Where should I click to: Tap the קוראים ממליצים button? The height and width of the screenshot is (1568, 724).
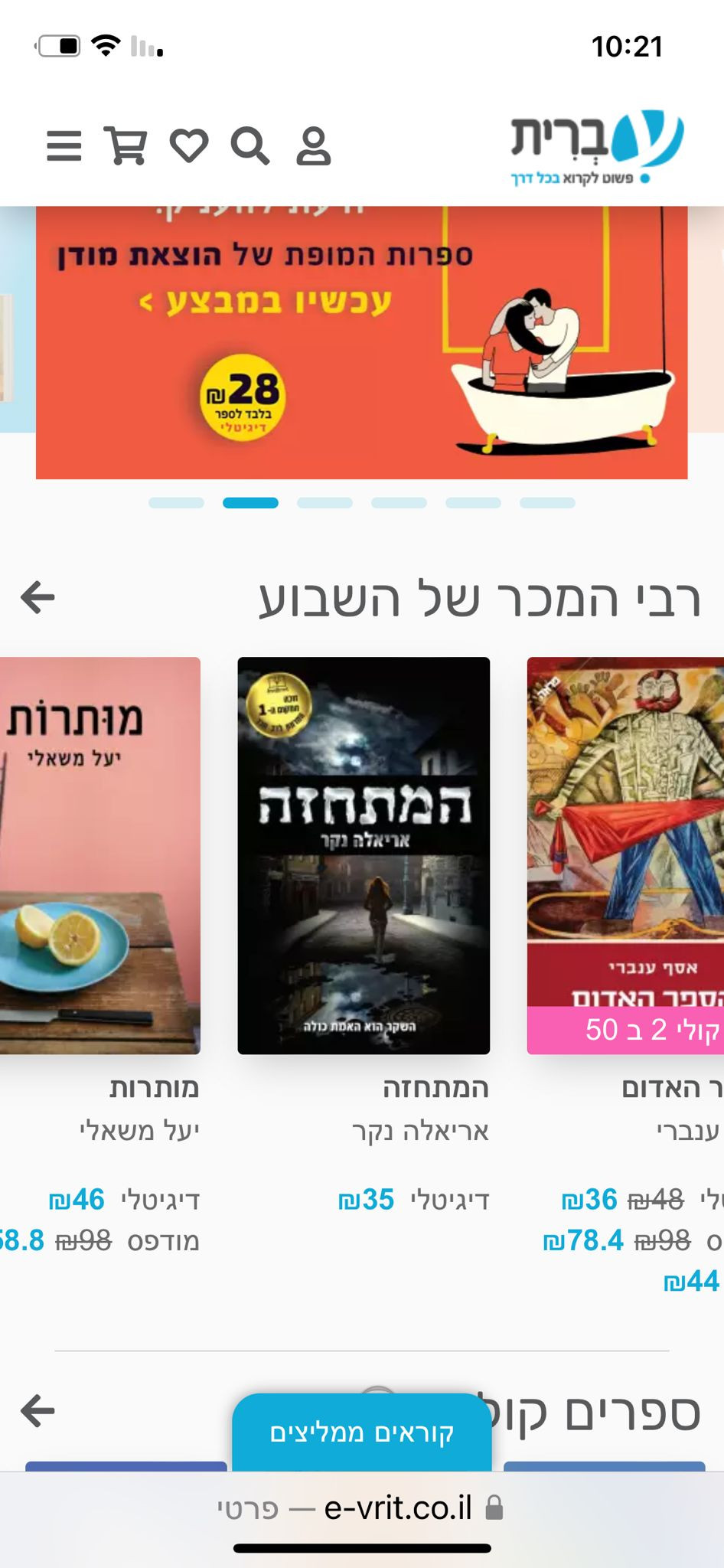click(x=362, y=1432)
